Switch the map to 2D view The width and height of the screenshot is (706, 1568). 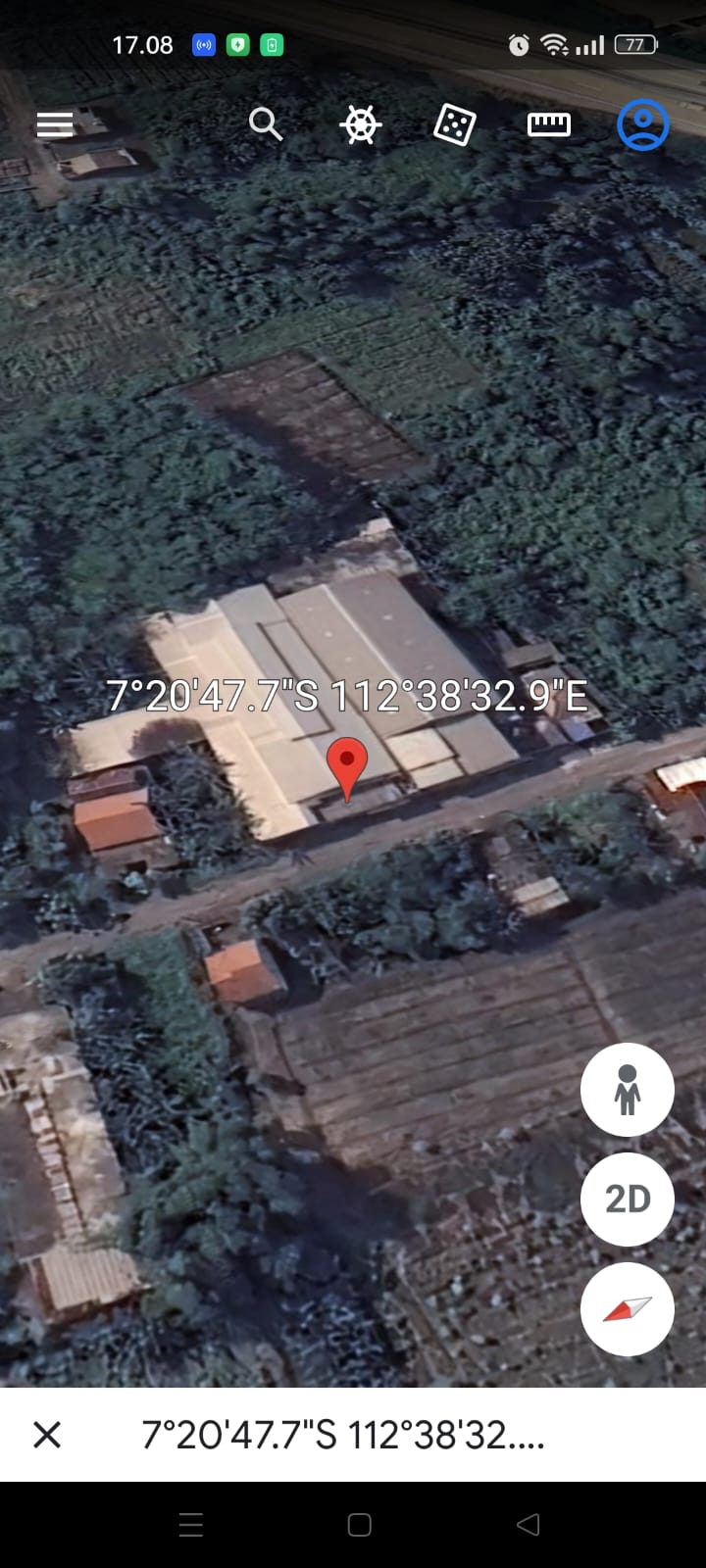click(x=627, y=1199)
